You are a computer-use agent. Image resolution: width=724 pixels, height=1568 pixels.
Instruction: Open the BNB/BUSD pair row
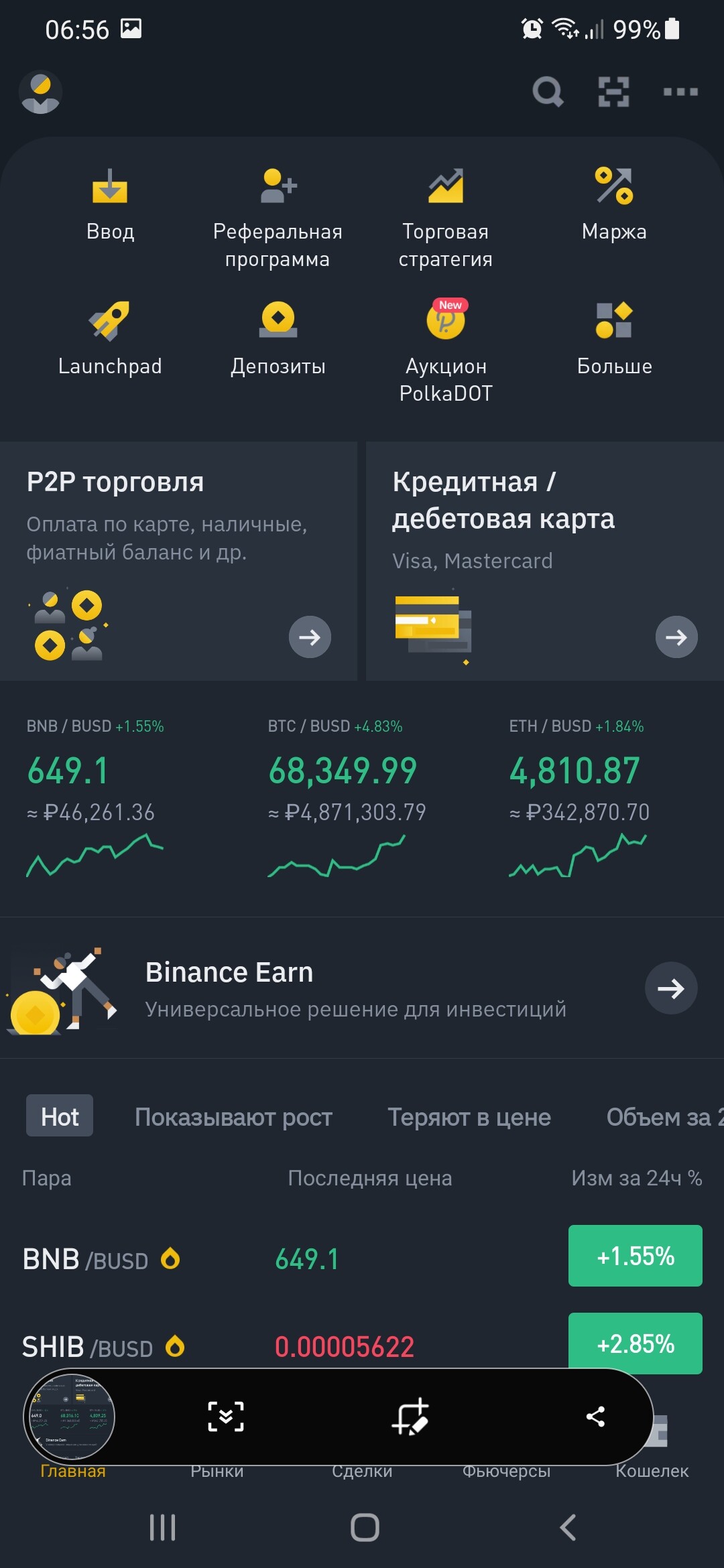362,1257
